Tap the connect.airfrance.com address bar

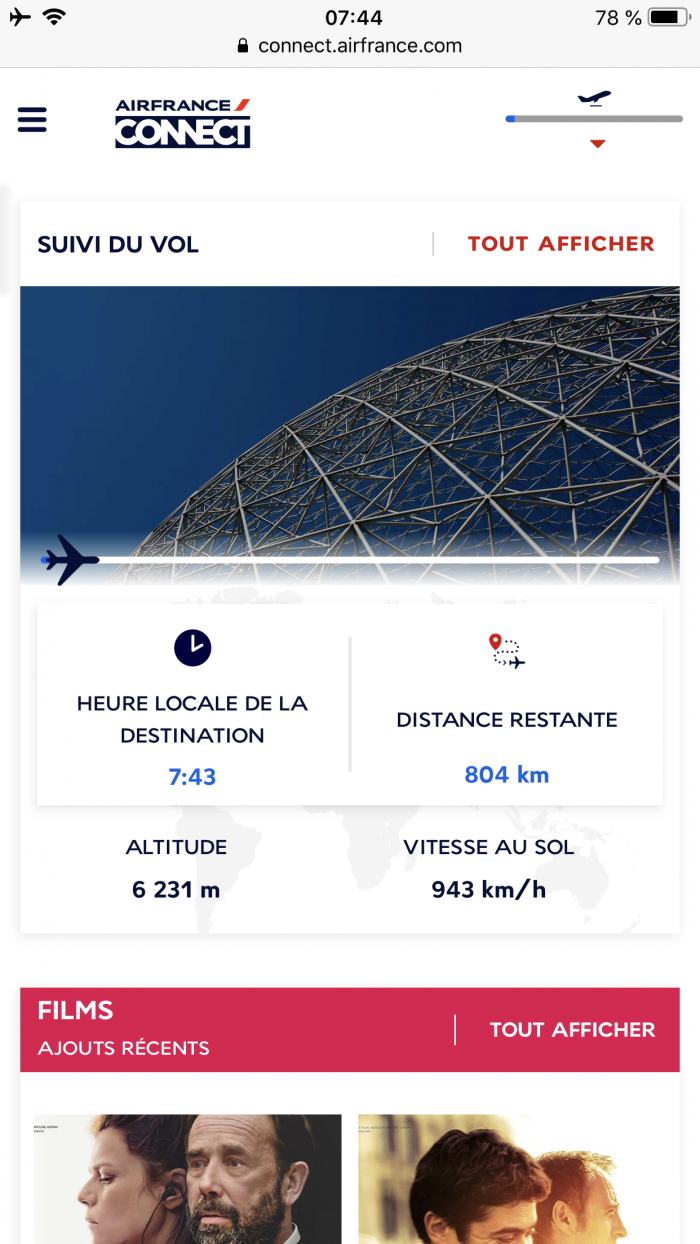350,45
